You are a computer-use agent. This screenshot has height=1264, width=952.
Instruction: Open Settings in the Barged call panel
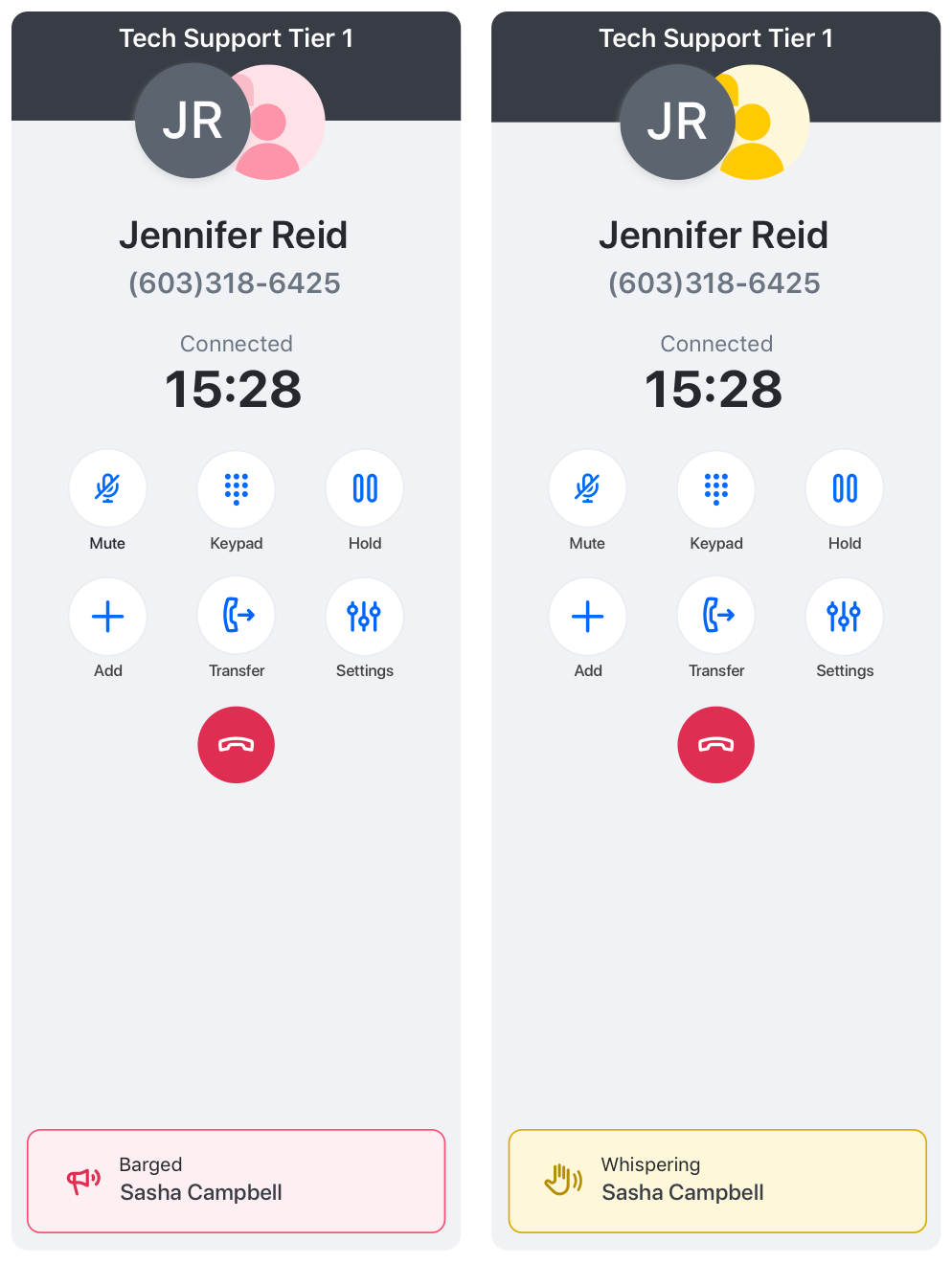tap(365, 616)
